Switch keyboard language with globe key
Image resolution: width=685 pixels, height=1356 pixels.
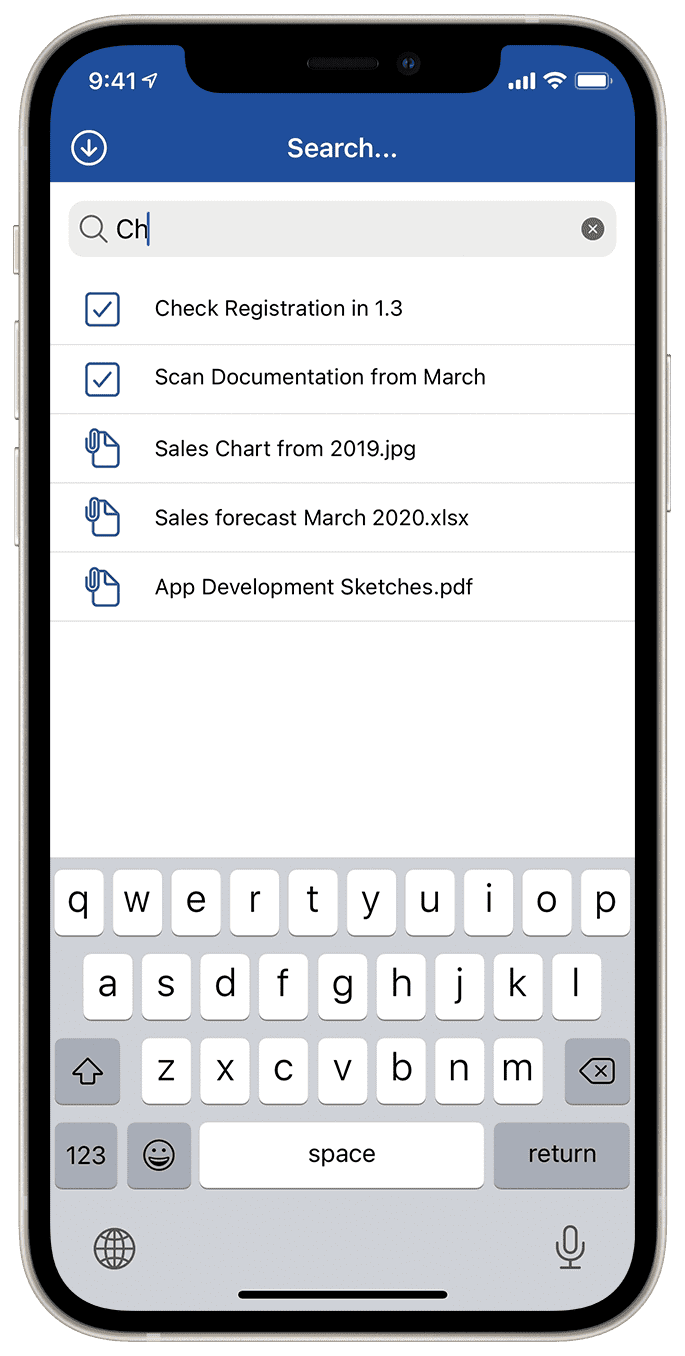(x=114, y=1248)
